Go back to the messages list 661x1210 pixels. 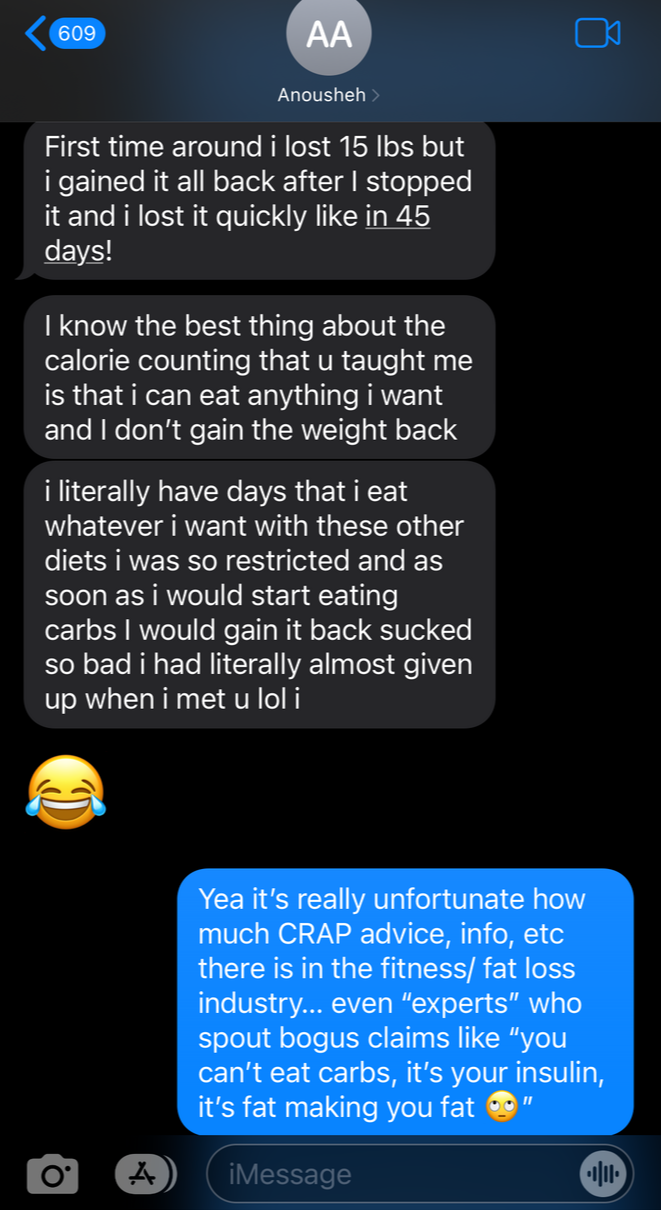62,34
